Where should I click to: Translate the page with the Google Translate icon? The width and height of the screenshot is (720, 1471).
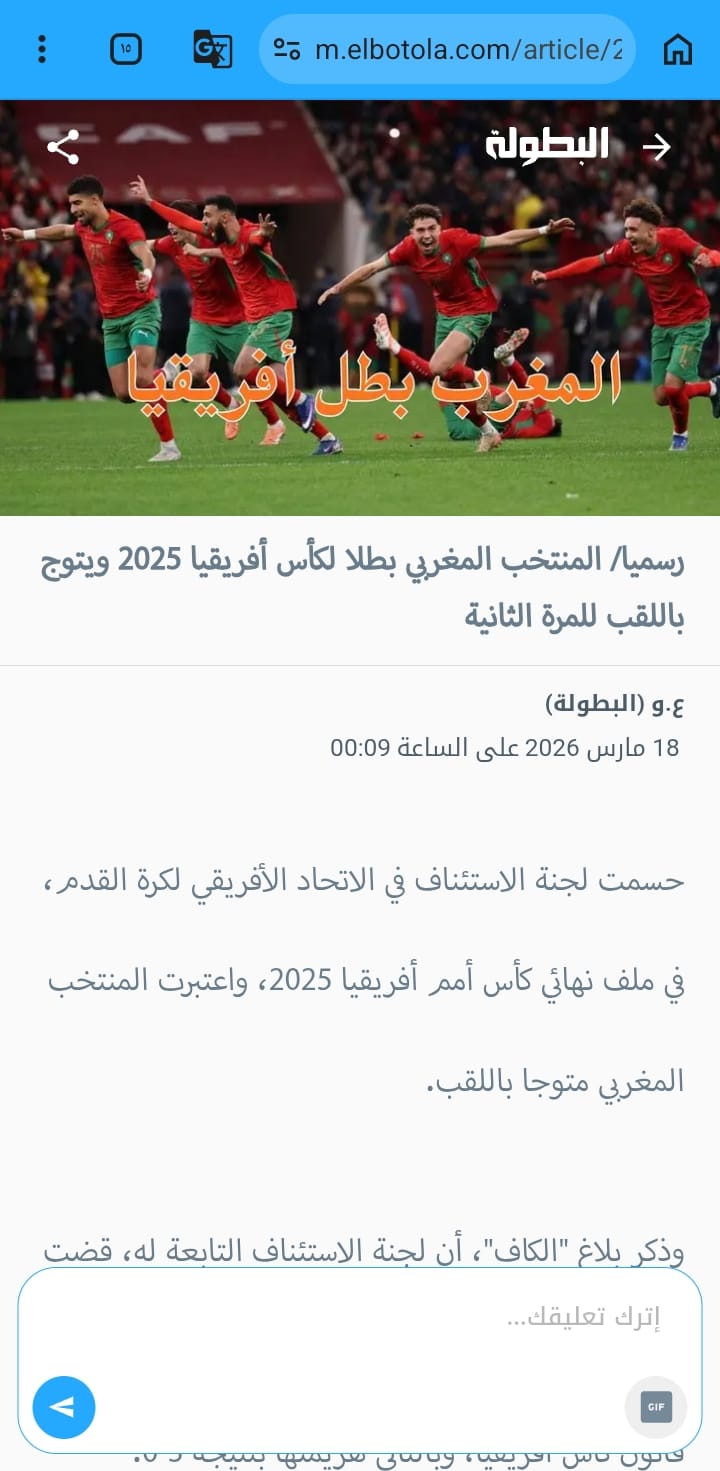213,49
